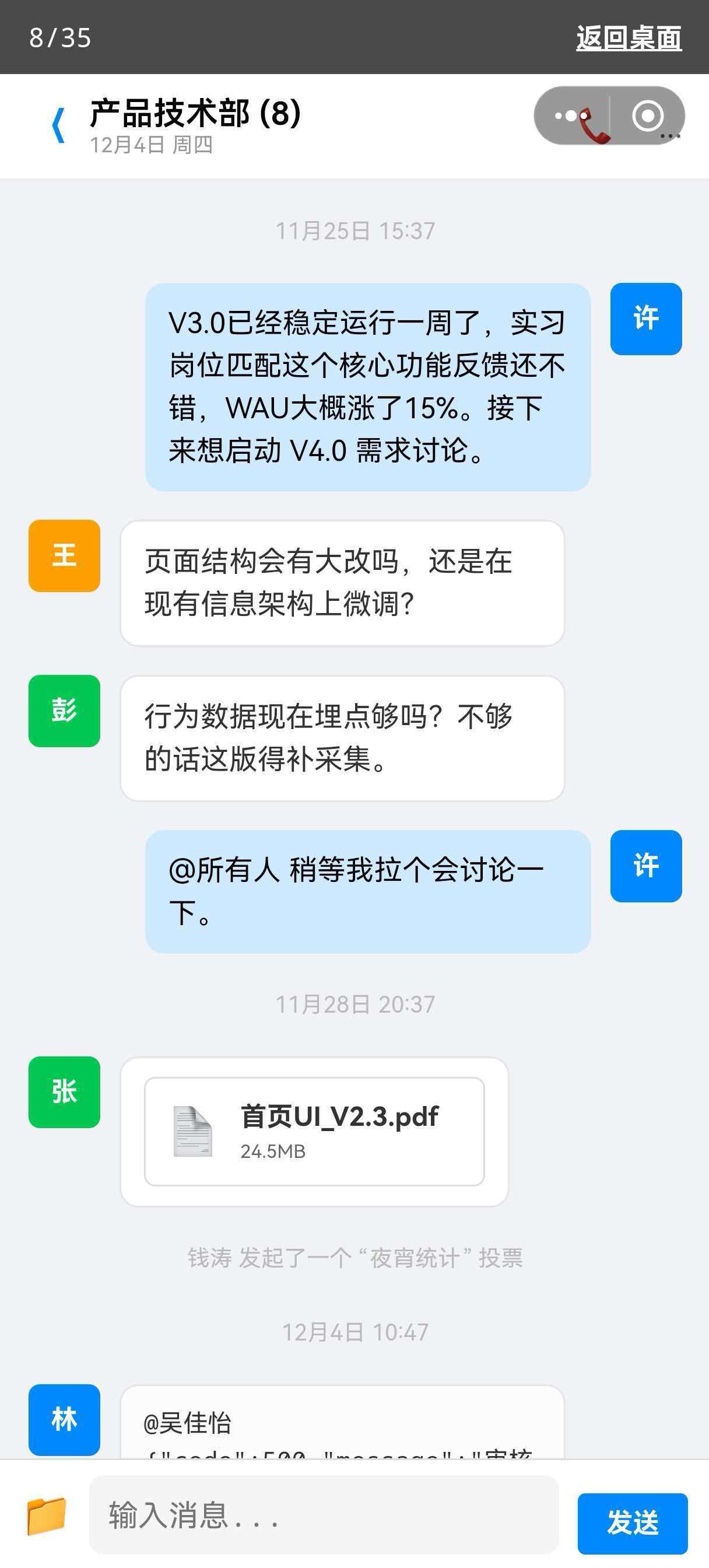Focus the 输入消息 text field
This screenshot has width=709, height=1568.
[324, 1514]
